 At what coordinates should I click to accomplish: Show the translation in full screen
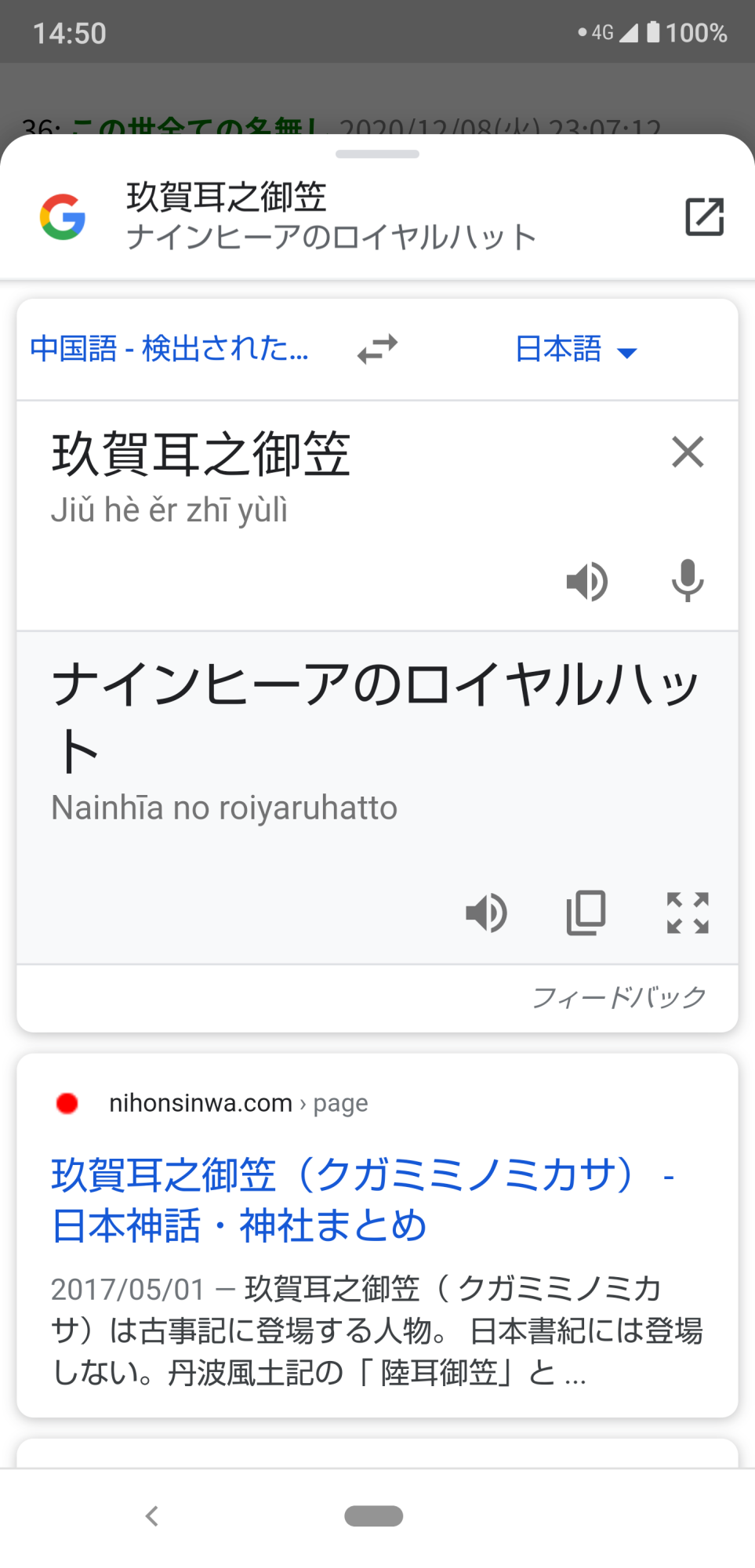[x=688, y=913]
